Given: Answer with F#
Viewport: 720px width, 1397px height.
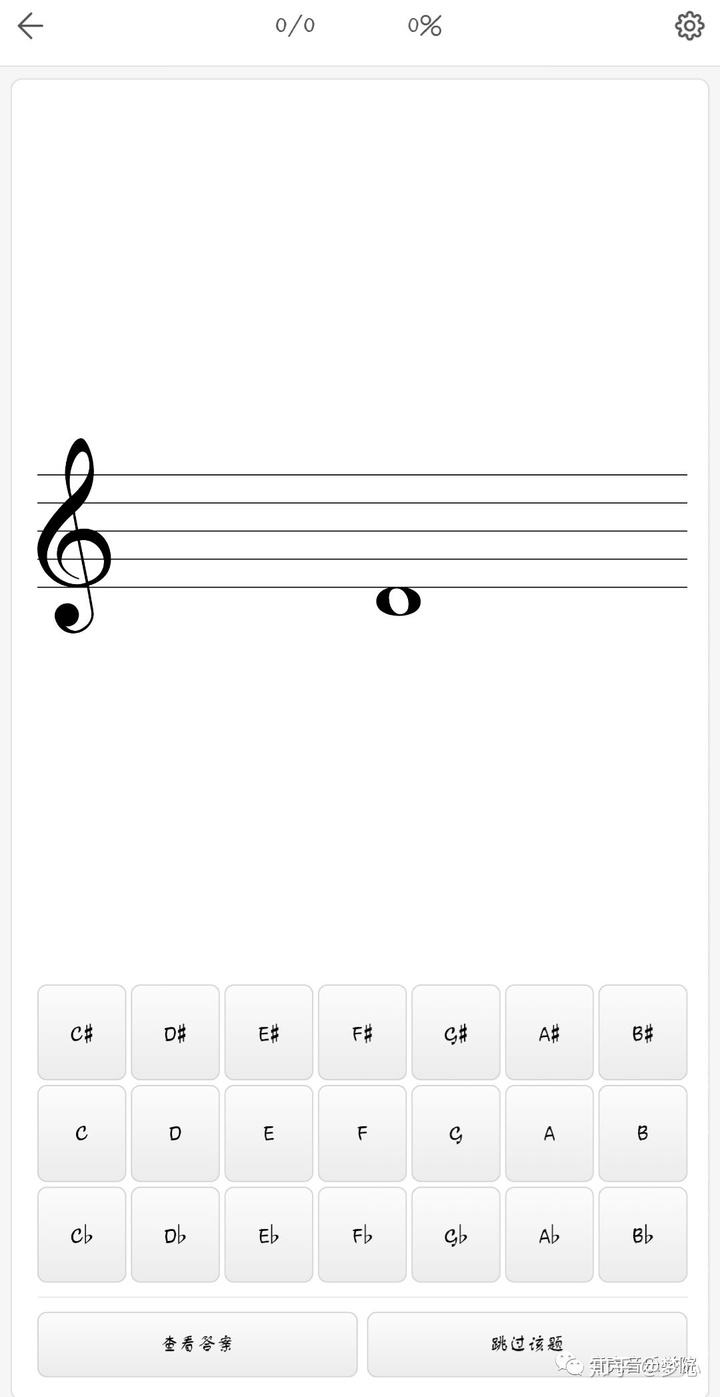Looking at the screenshot, I should [x=362, y=1033].
